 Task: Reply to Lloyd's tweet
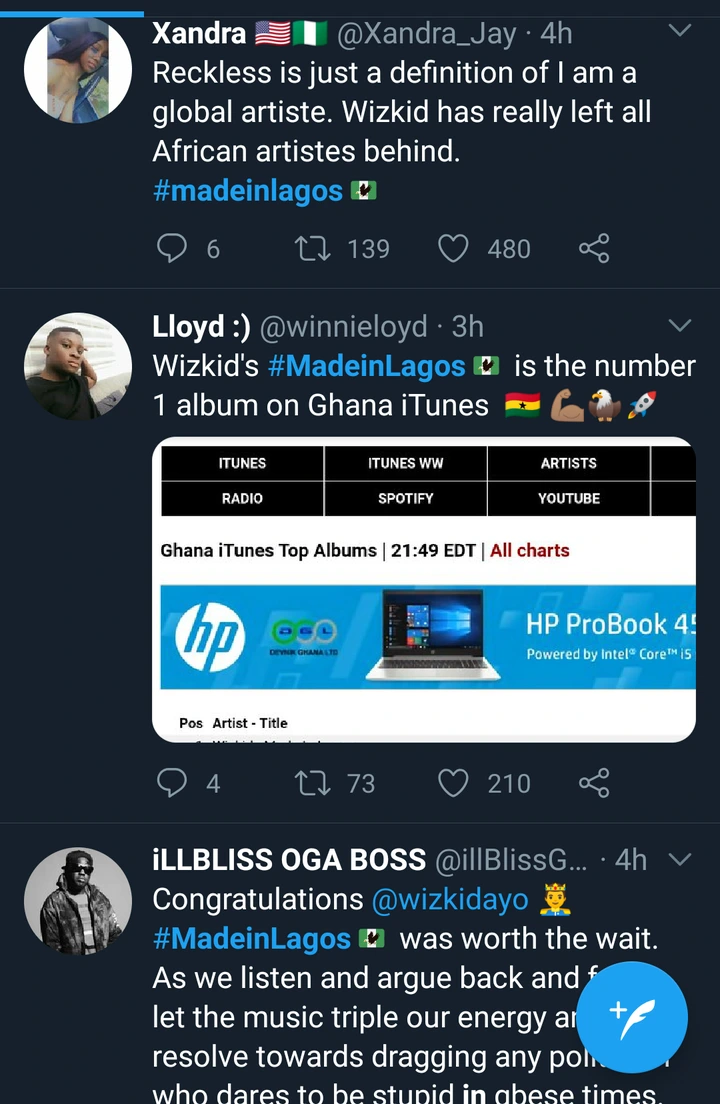pos(174,783)
